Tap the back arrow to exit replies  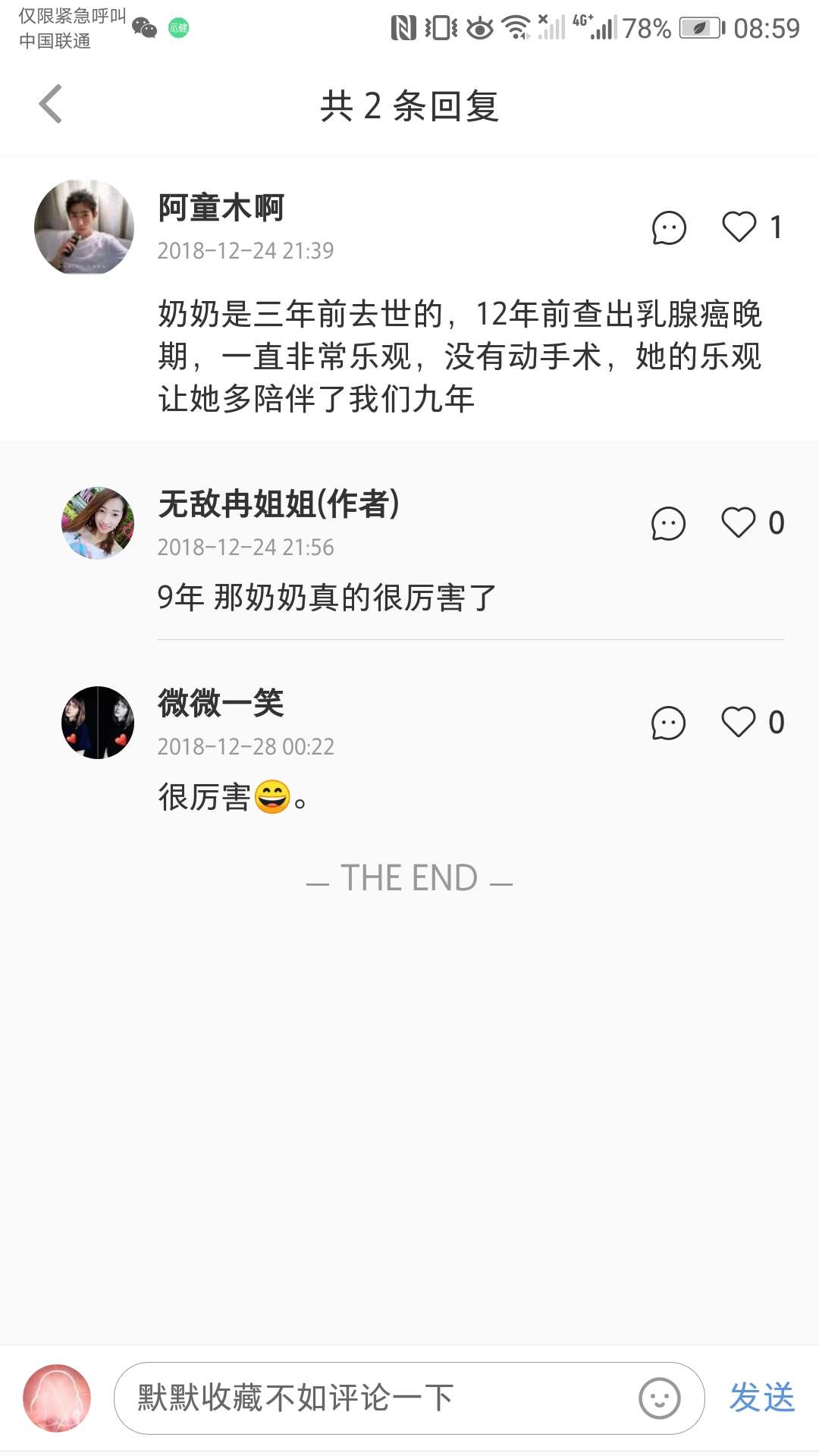coord(51,104)
